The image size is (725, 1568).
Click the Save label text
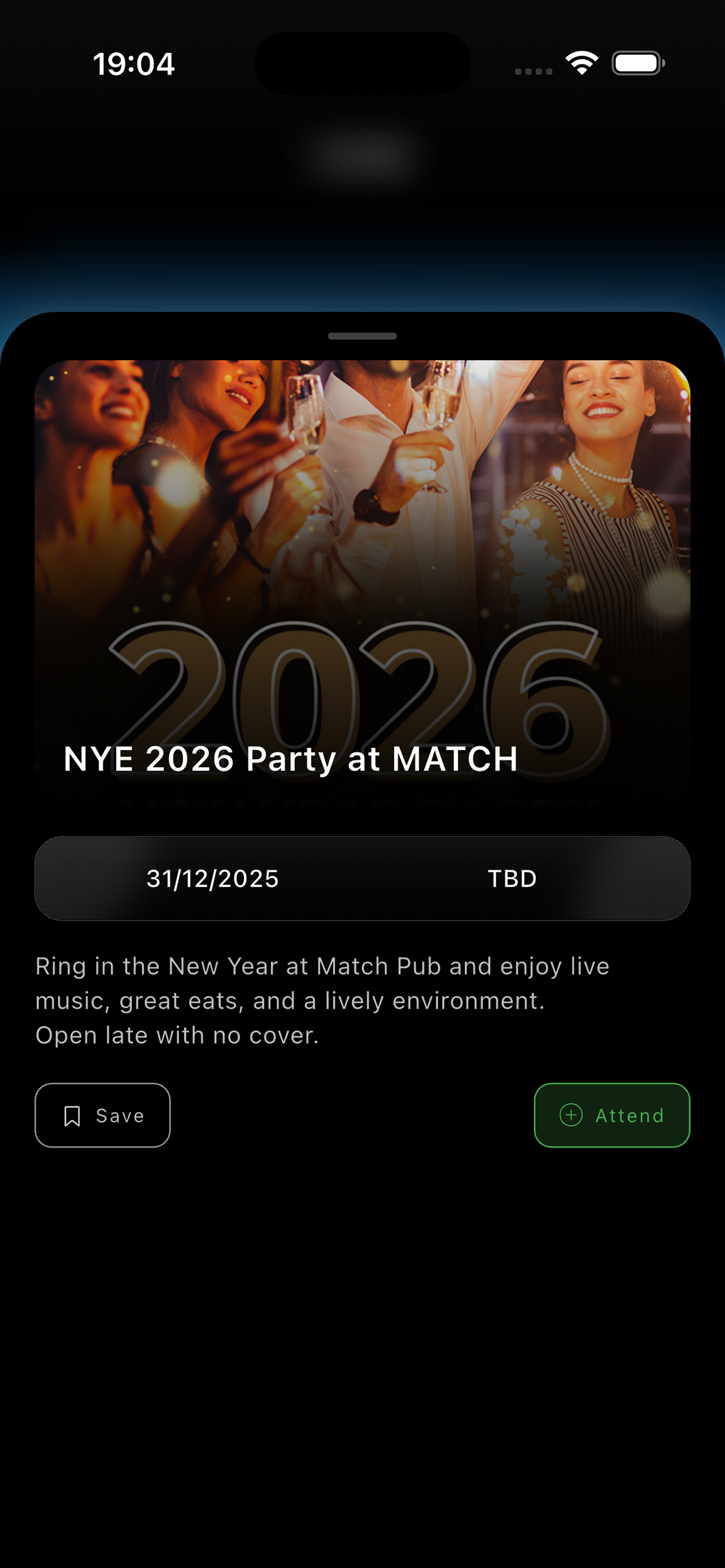coord(119,1115)
